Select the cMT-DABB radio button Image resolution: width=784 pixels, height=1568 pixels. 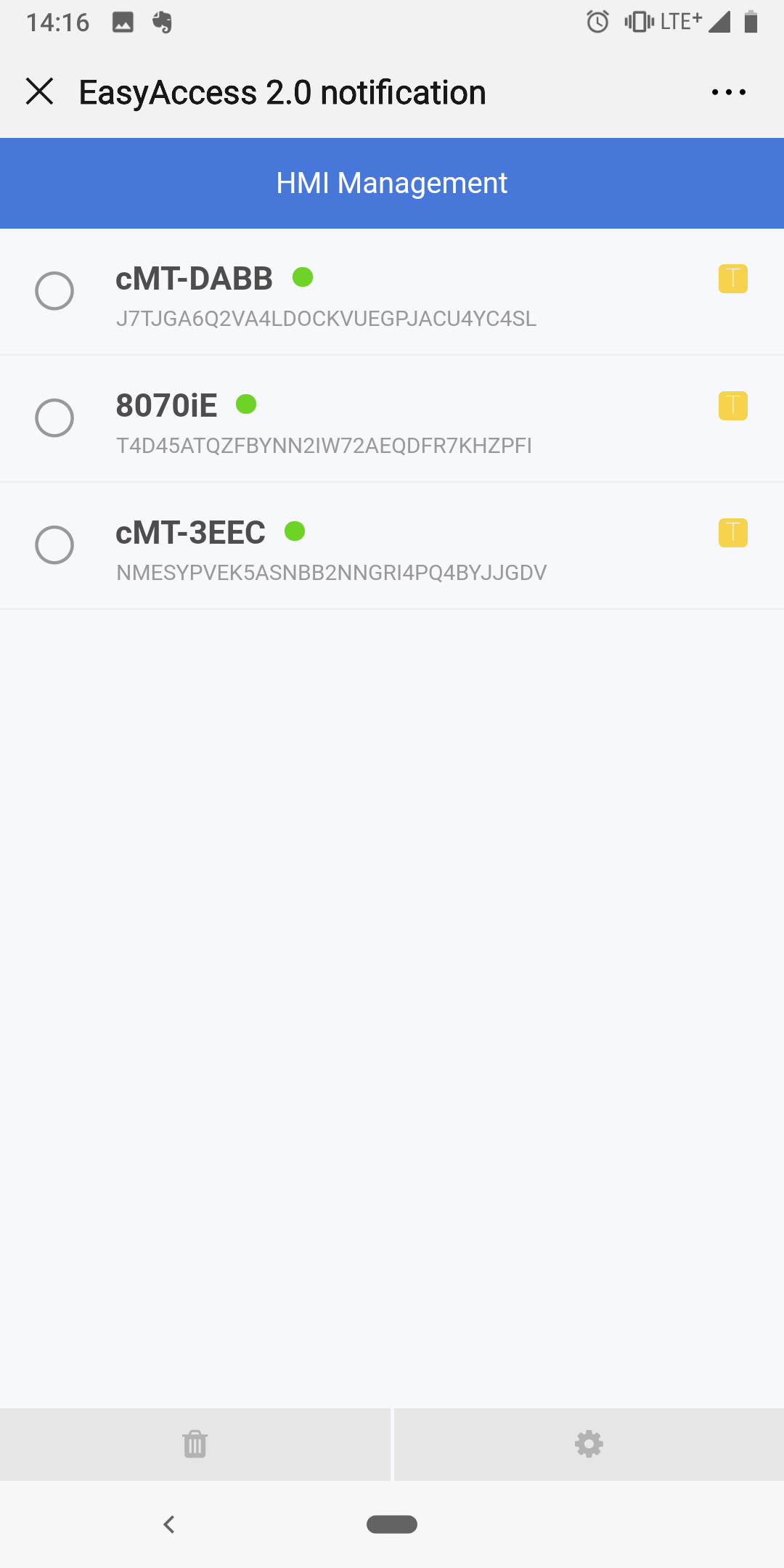coord(54,291)
